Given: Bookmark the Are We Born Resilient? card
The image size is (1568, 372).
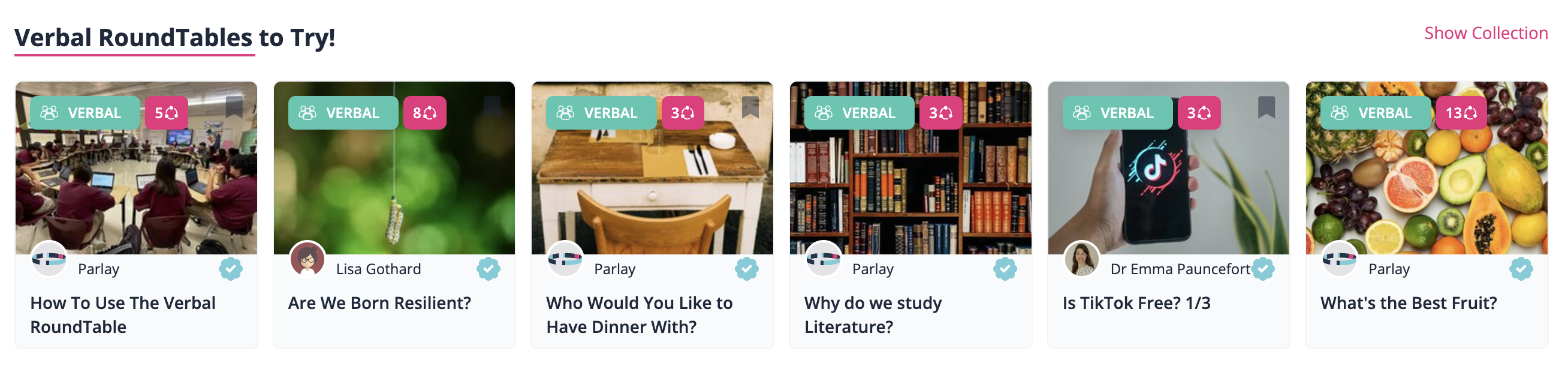Looking at the screenshot, I should tap(492, 107).
